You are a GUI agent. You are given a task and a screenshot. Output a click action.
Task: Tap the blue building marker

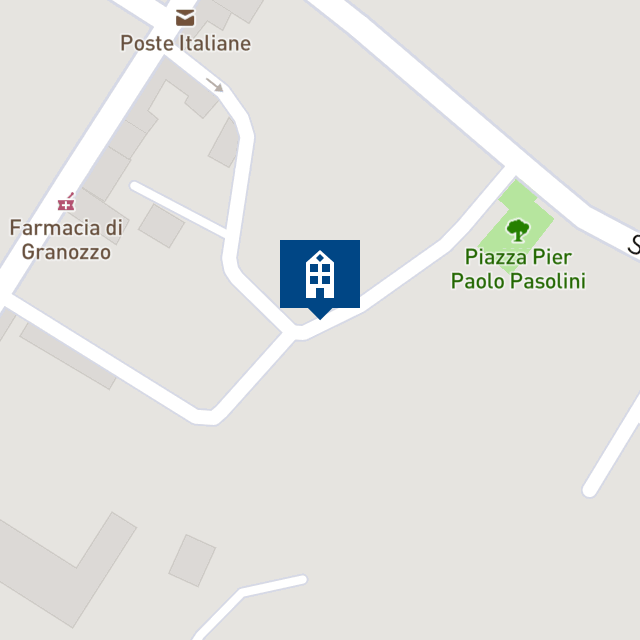[x=319, y=275]
